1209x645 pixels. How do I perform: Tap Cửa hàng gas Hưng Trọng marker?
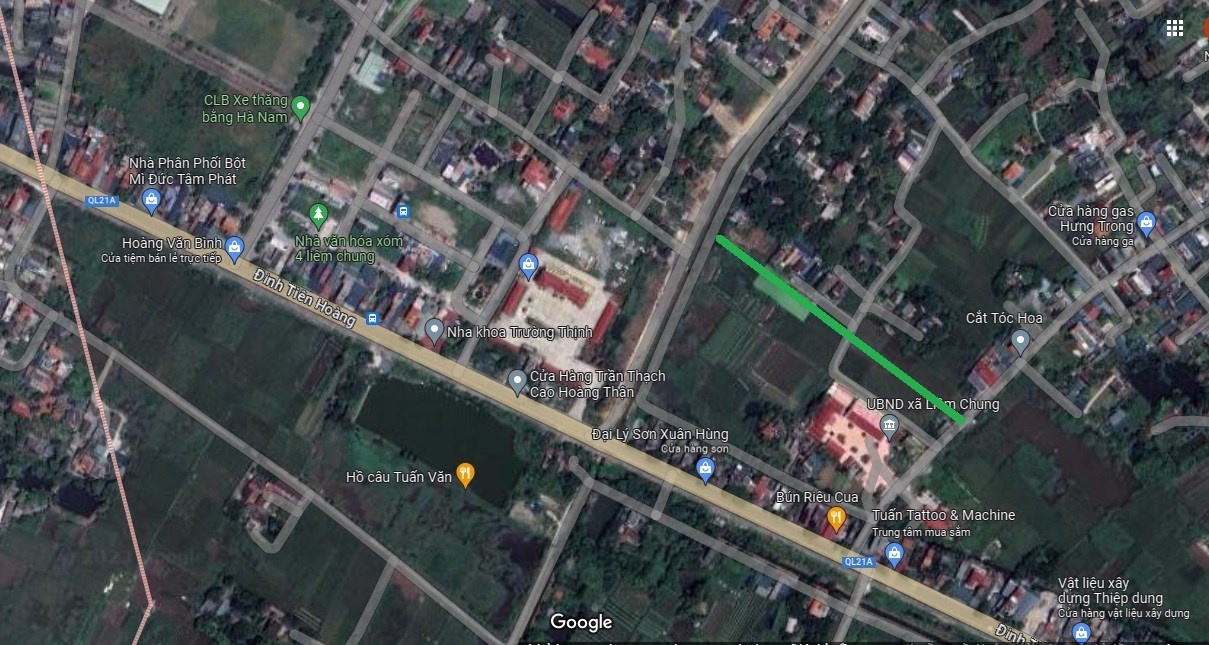[x=1146, y=222]
